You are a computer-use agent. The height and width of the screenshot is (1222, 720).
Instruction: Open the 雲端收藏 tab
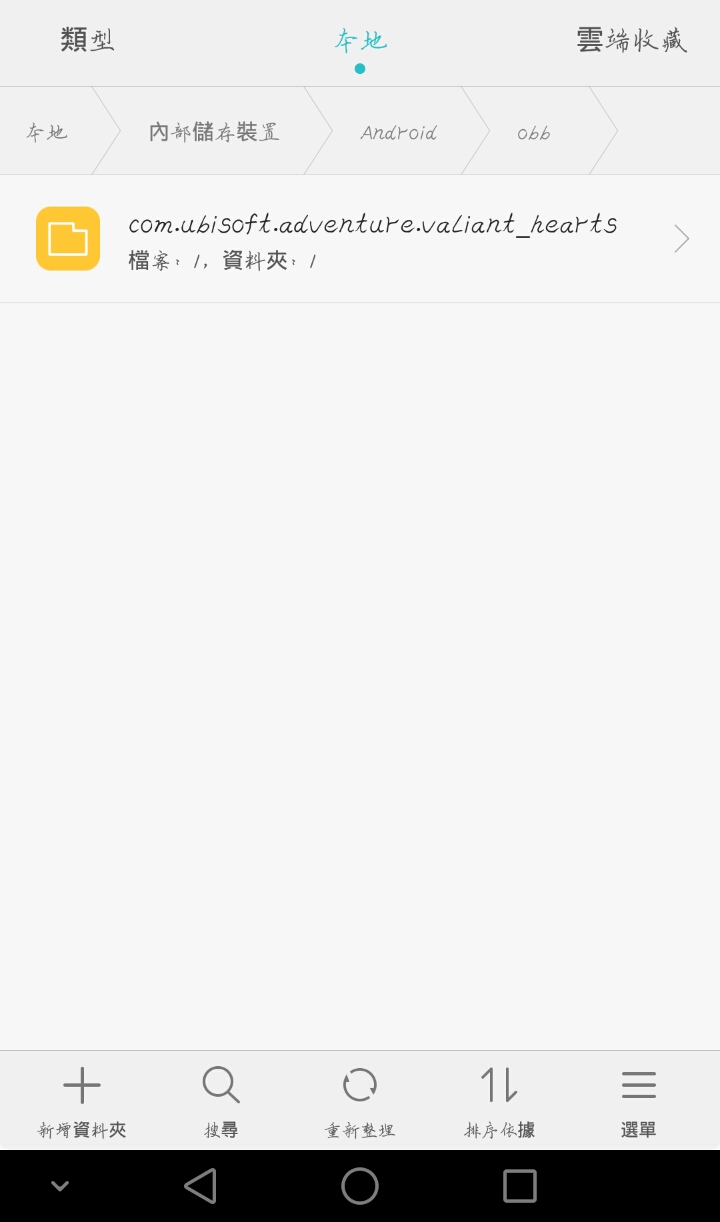(x=631, y=41)
